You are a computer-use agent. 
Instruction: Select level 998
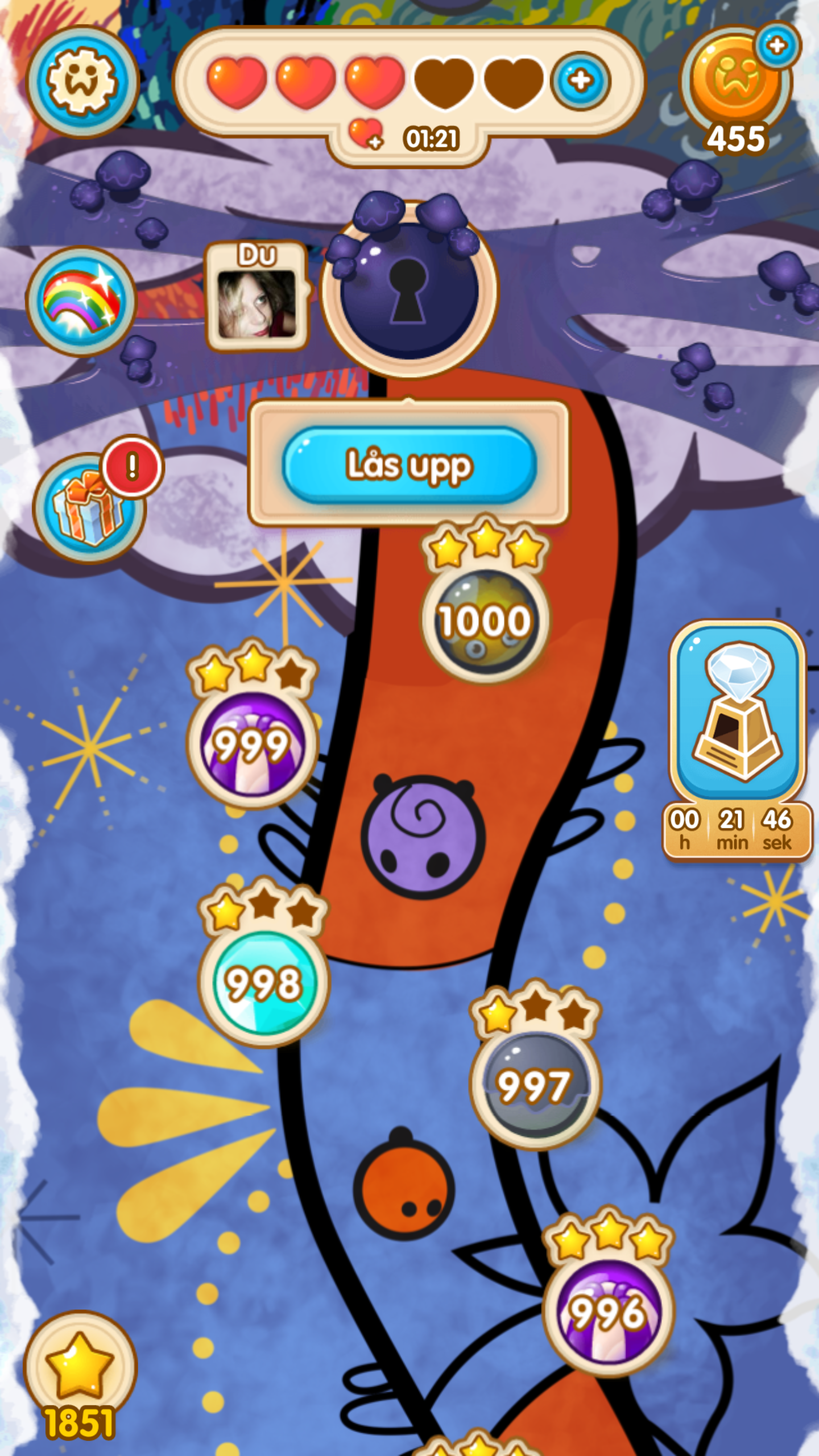(263, 984)
